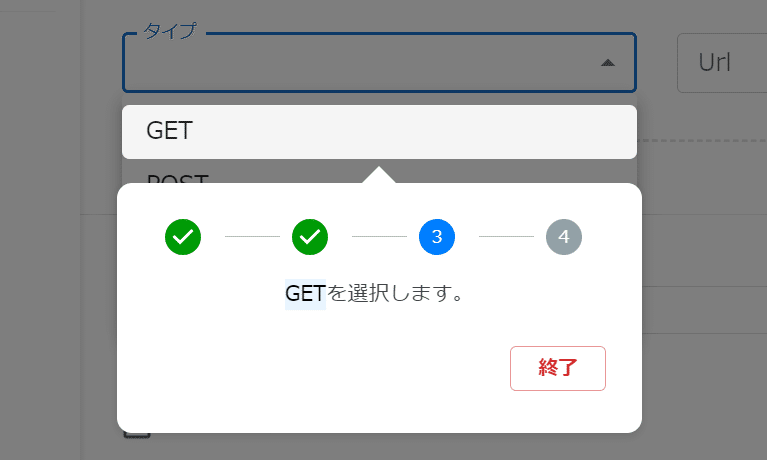Tap the Url input field
The width and height of the screenshot is (767, 460).
(722, 63)
